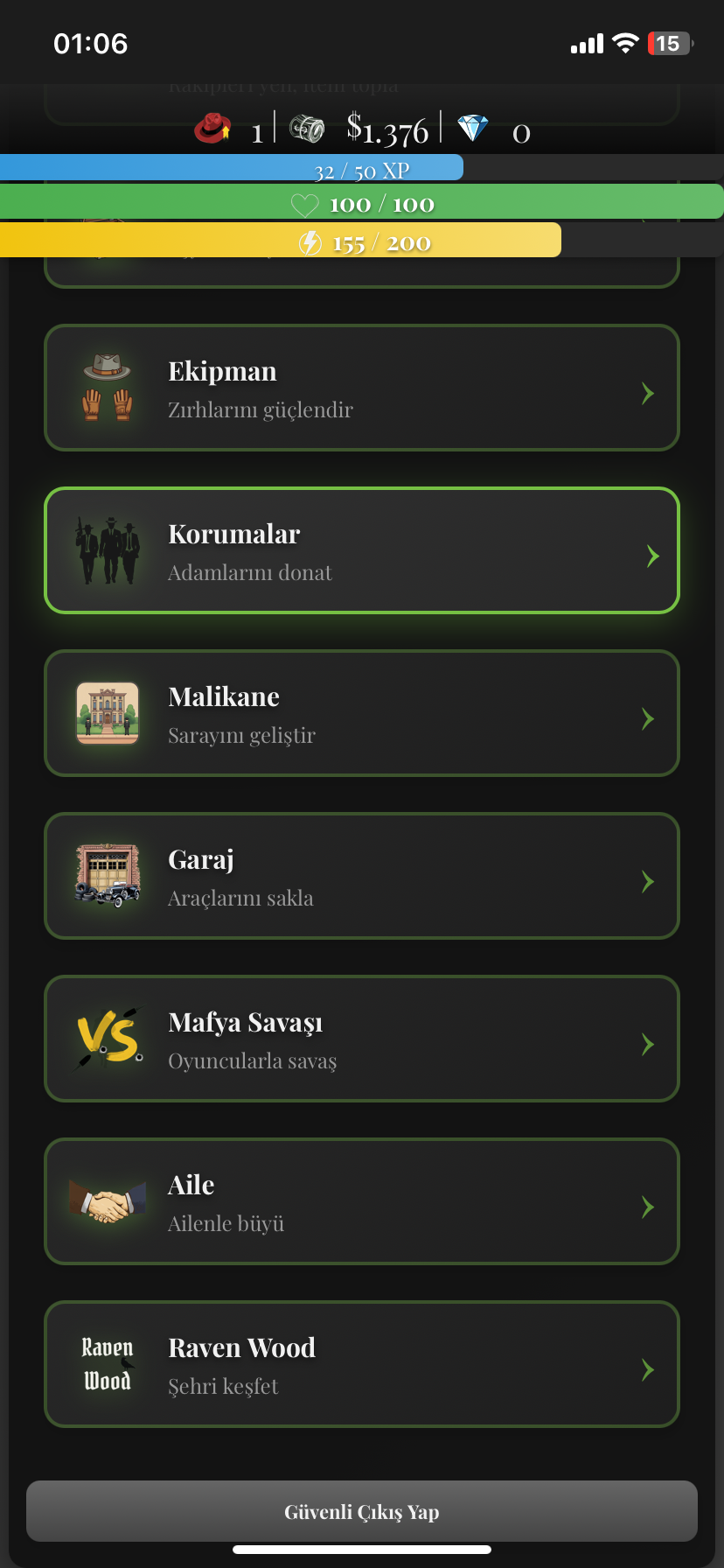
Task: Tap the green health bar 100/100
Action: (362, 204)
